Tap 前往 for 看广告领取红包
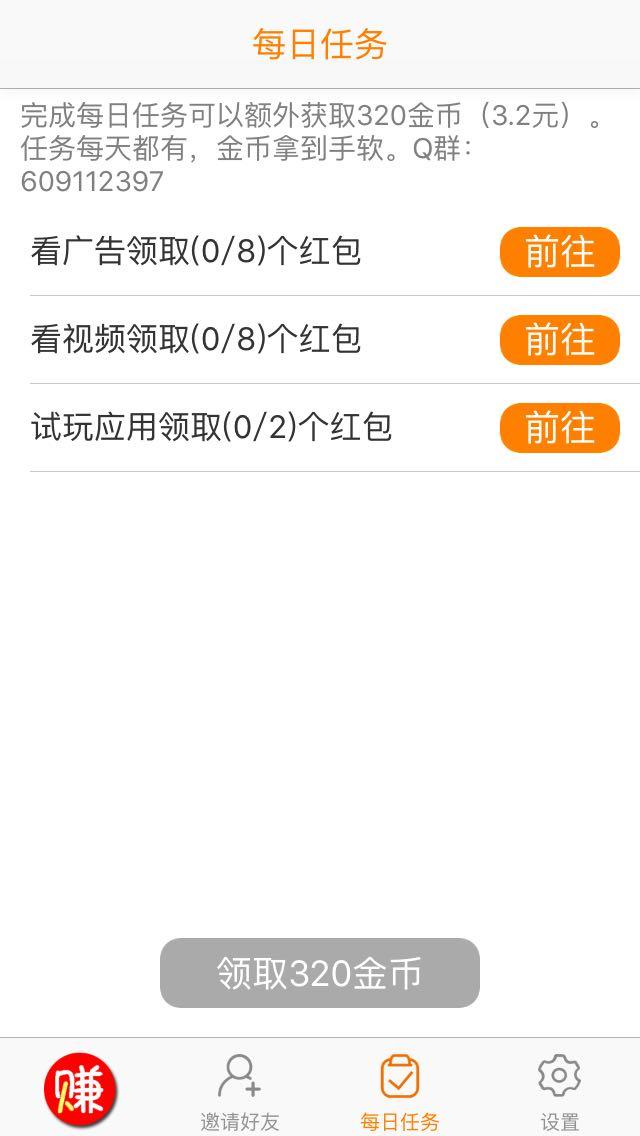This screenshot has height=1136, width=640. click(x=559, y=252)
